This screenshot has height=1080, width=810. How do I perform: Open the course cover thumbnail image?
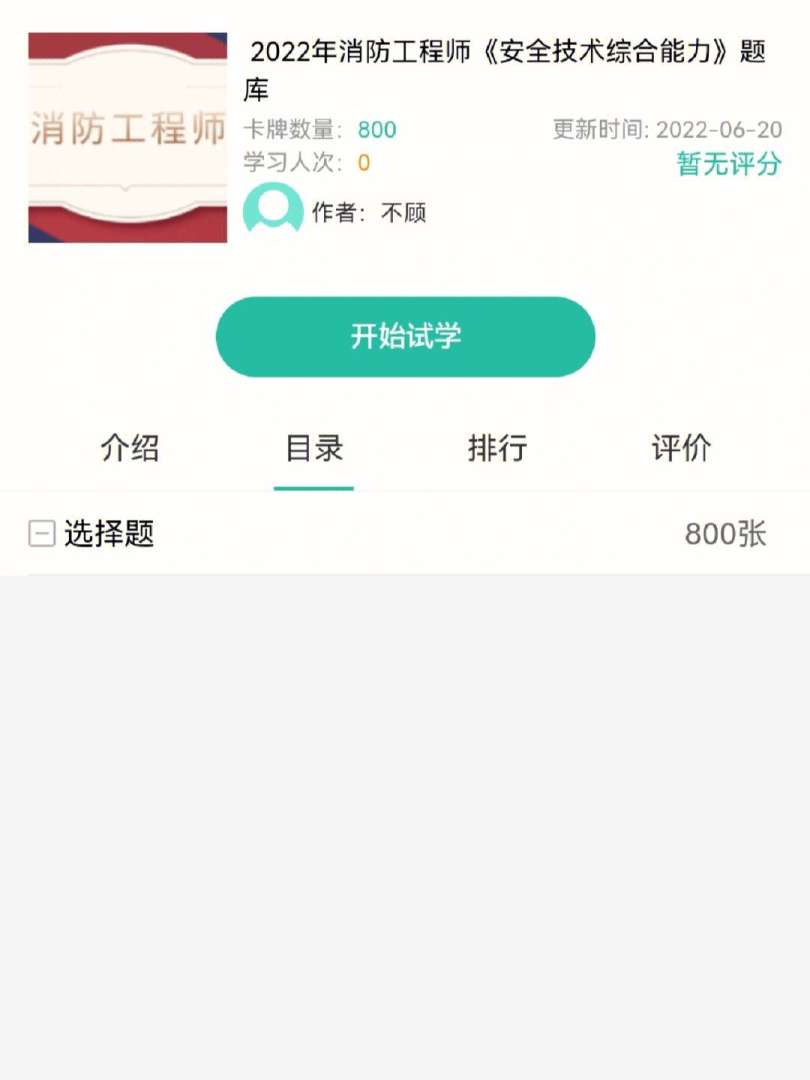tap(126, 135)
